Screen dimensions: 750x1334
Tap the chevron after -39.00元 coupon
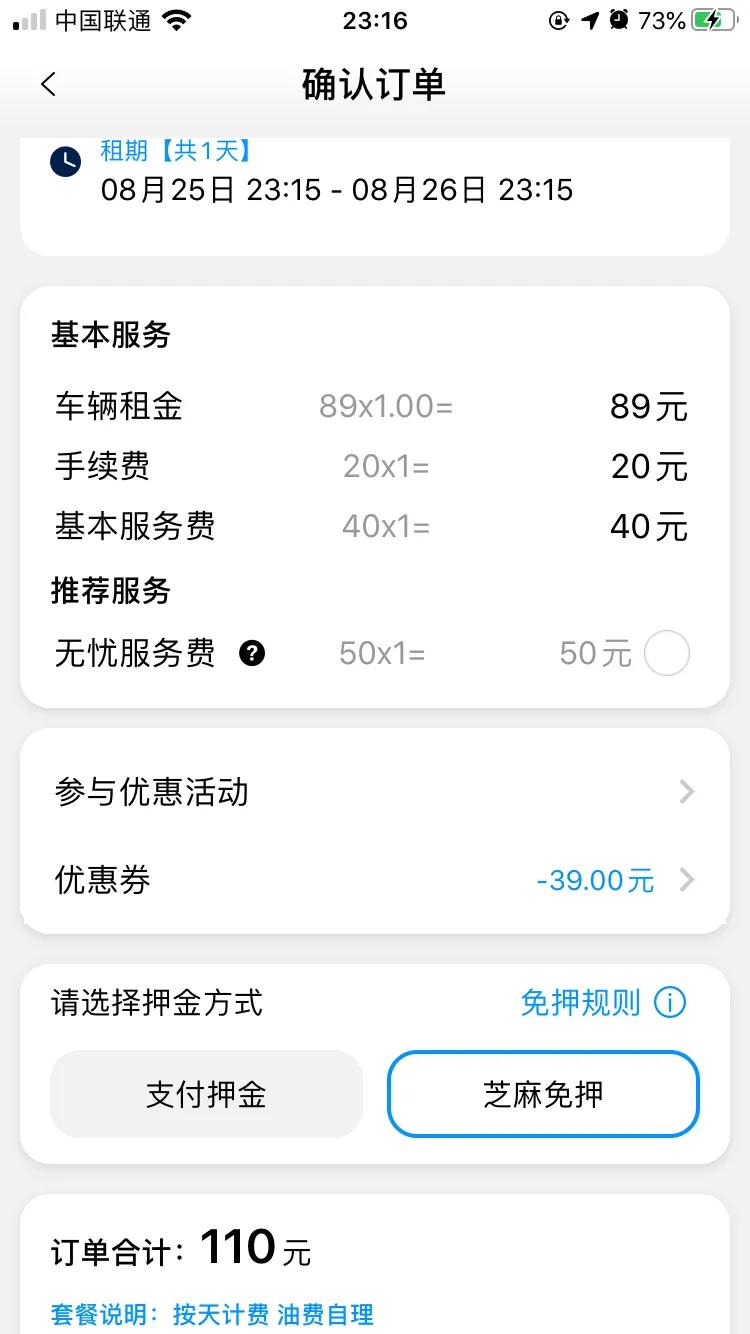click(x=687, y=881)
